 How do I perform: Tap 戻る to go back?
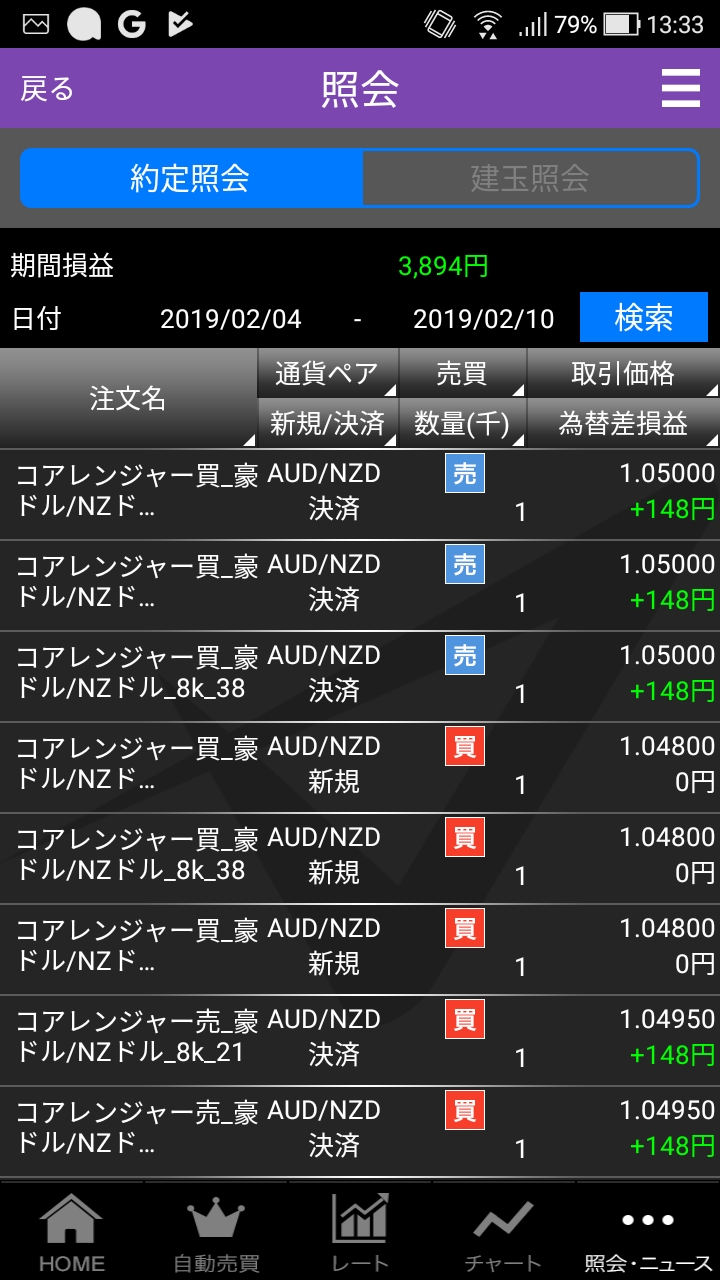click(x=47, y=89)
